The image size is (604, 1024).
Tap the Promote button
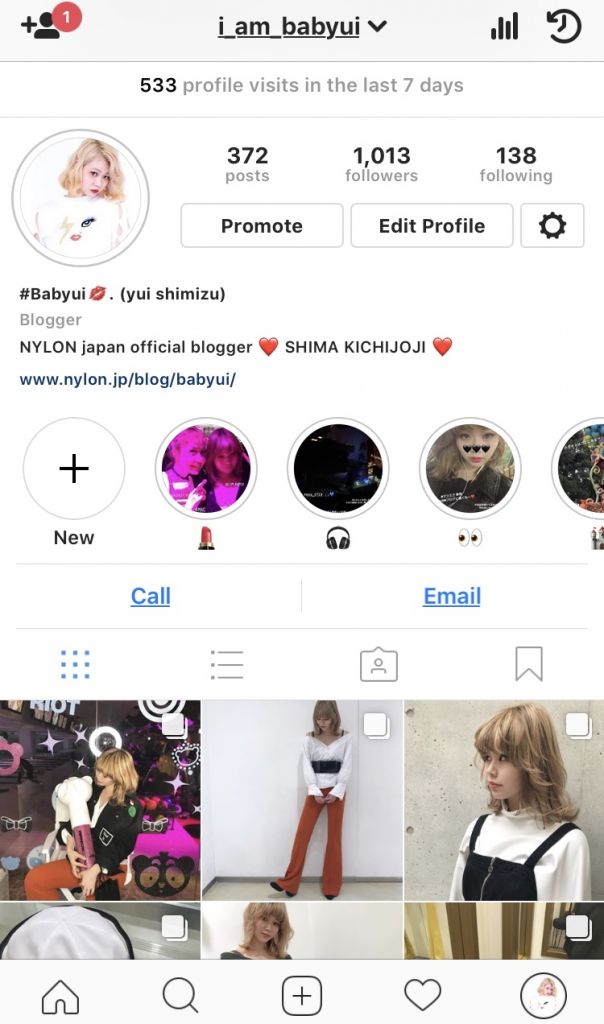(x=262, y=226)
